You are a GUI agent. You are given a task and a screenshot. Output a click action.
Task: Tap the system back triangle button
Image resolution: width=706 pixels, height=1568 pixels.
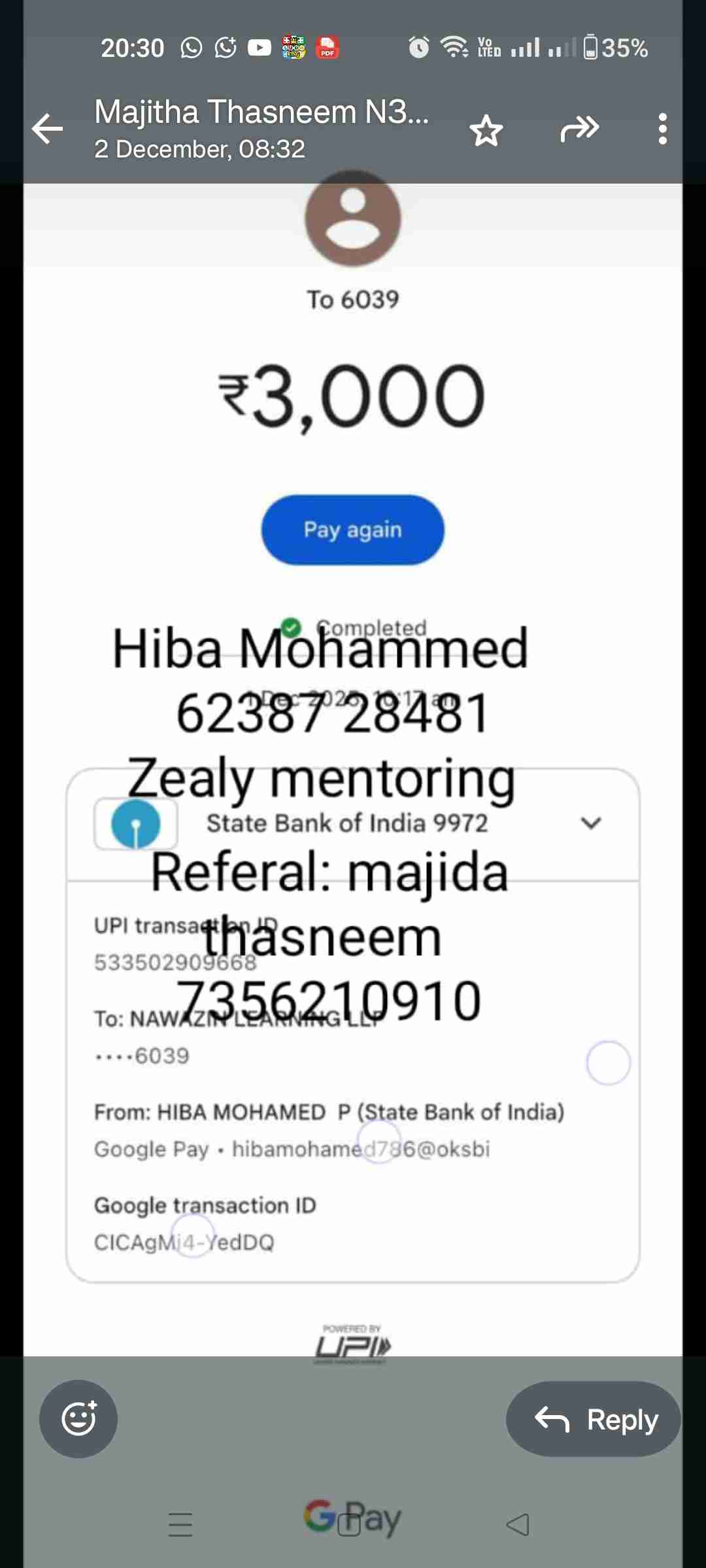pyautogui.click(x=518, y=1524)
